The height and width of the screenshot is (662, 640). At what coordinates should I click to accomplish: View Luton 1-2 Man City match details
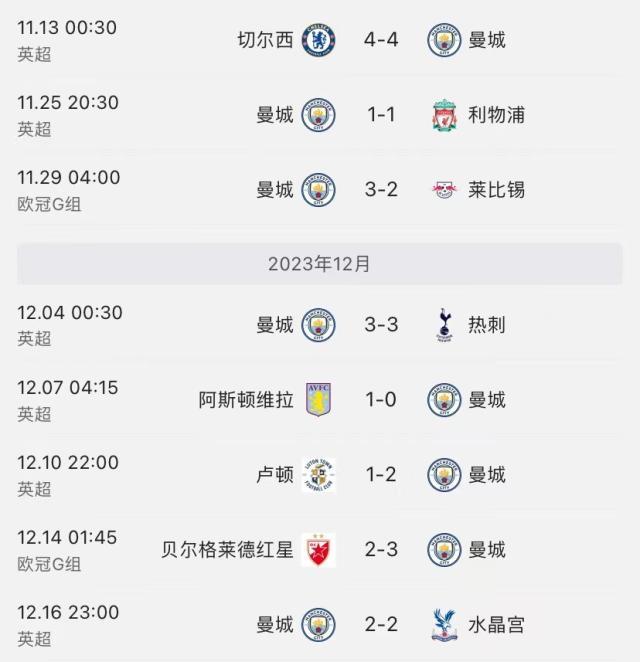click(x=381, y=475)
